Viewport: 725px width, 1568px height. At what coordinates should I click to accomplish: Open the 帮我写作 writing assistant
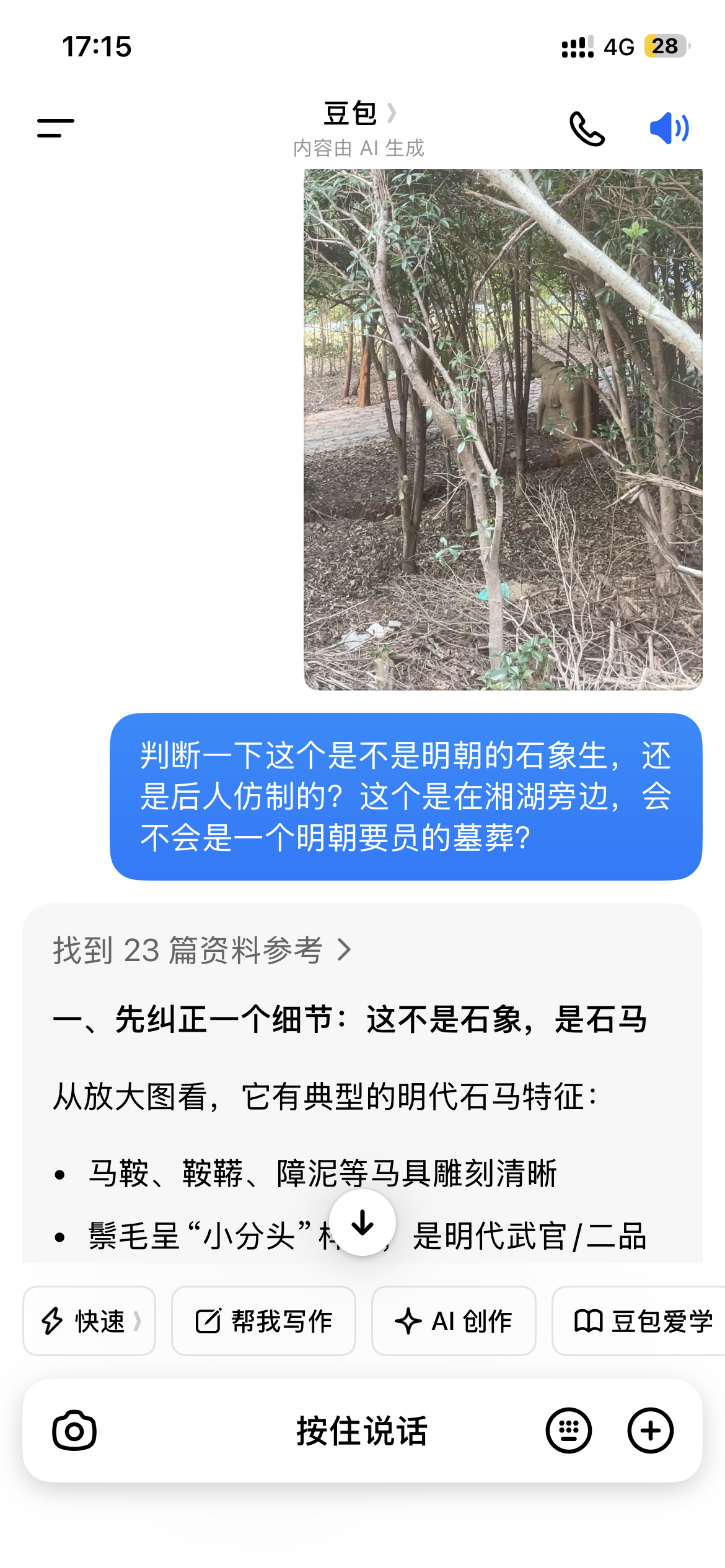point(263,1321)
